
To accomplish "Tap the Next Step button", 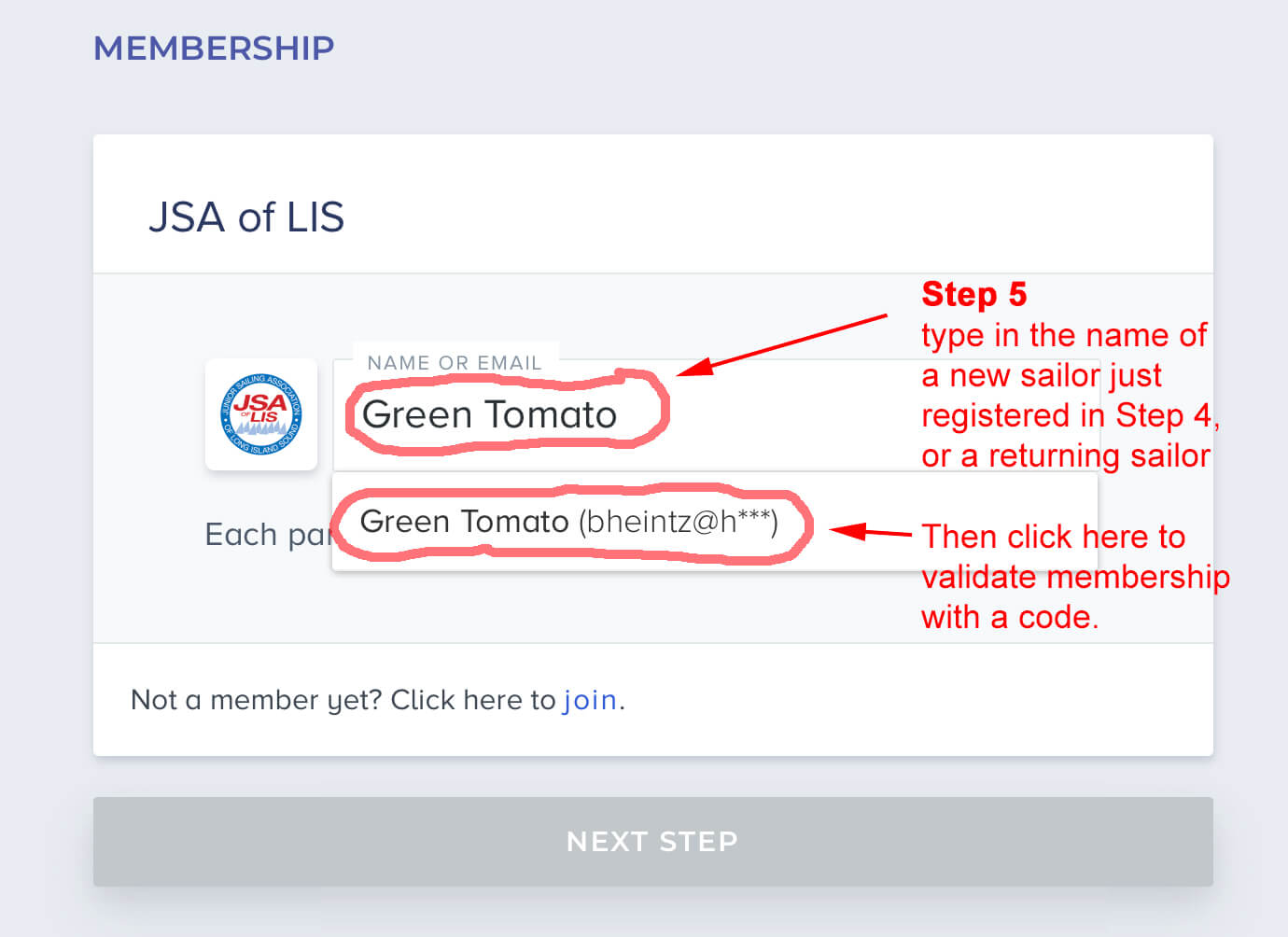I will (652, 842).
